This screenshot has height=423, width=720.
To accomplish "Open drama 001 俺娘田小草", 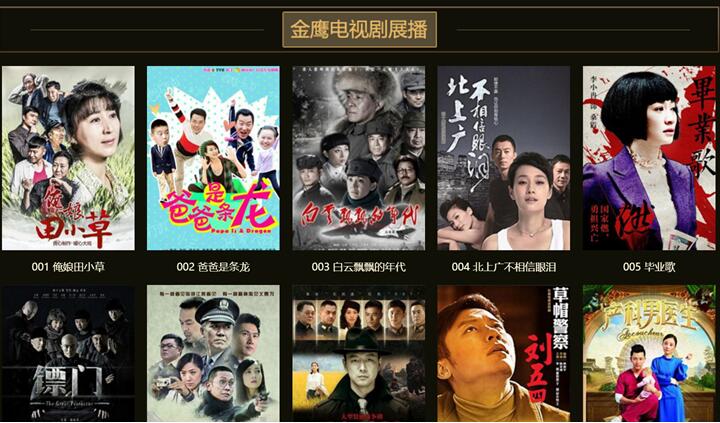I will 68,158.
